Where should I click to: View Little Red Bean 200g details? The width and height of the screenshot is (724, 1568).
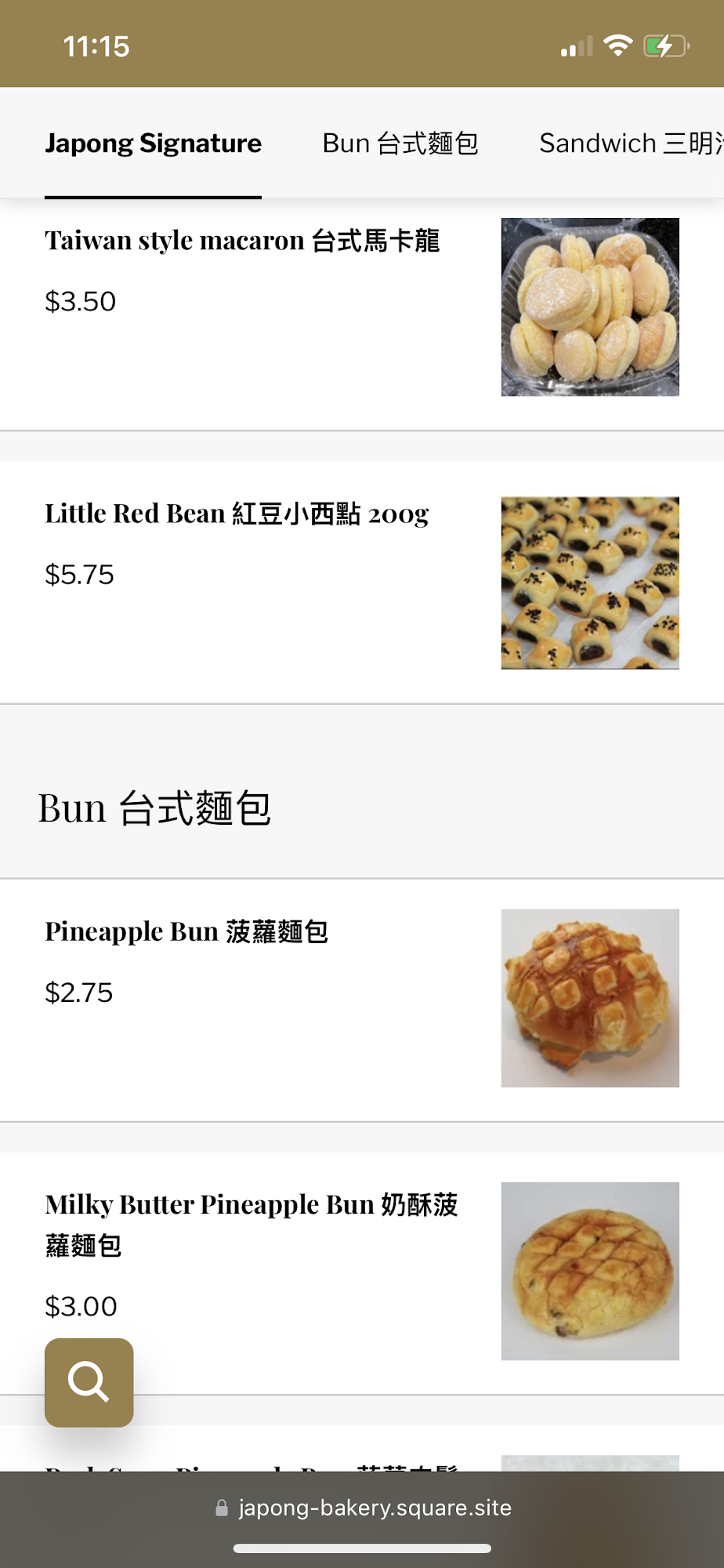pos(237,514)
